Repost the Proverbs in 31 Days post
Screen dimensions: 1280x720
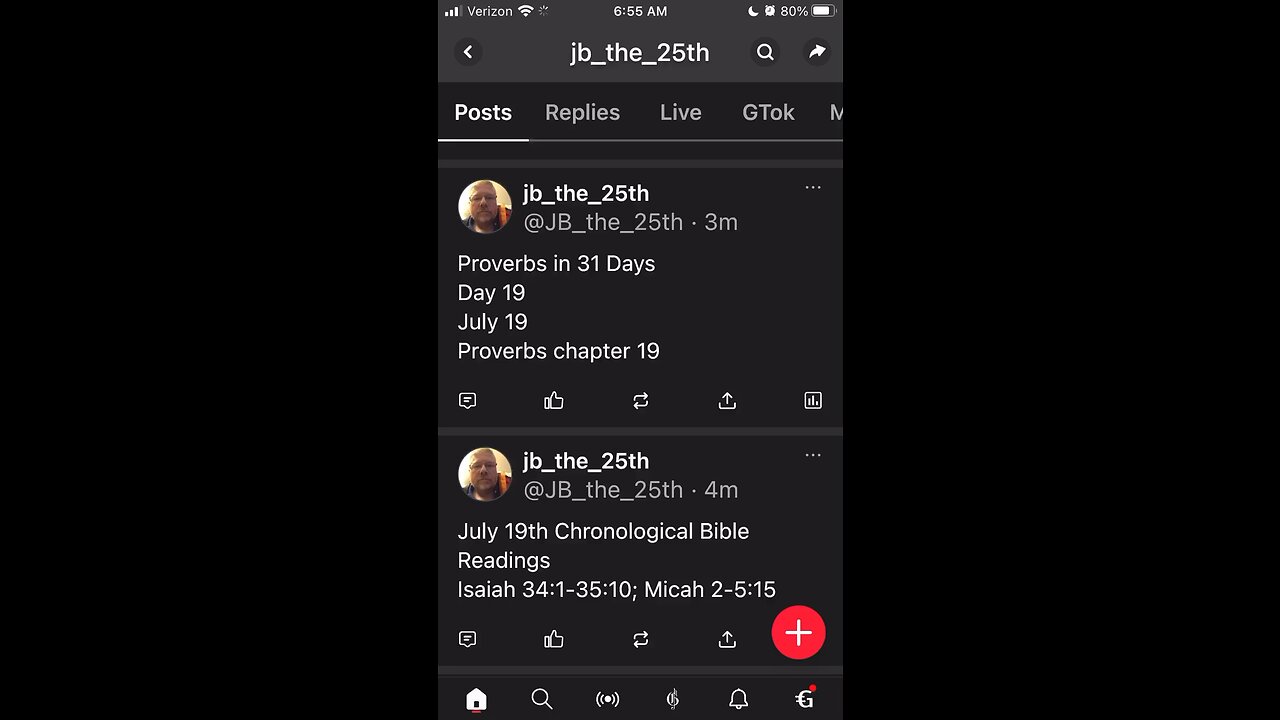point(641,401)
